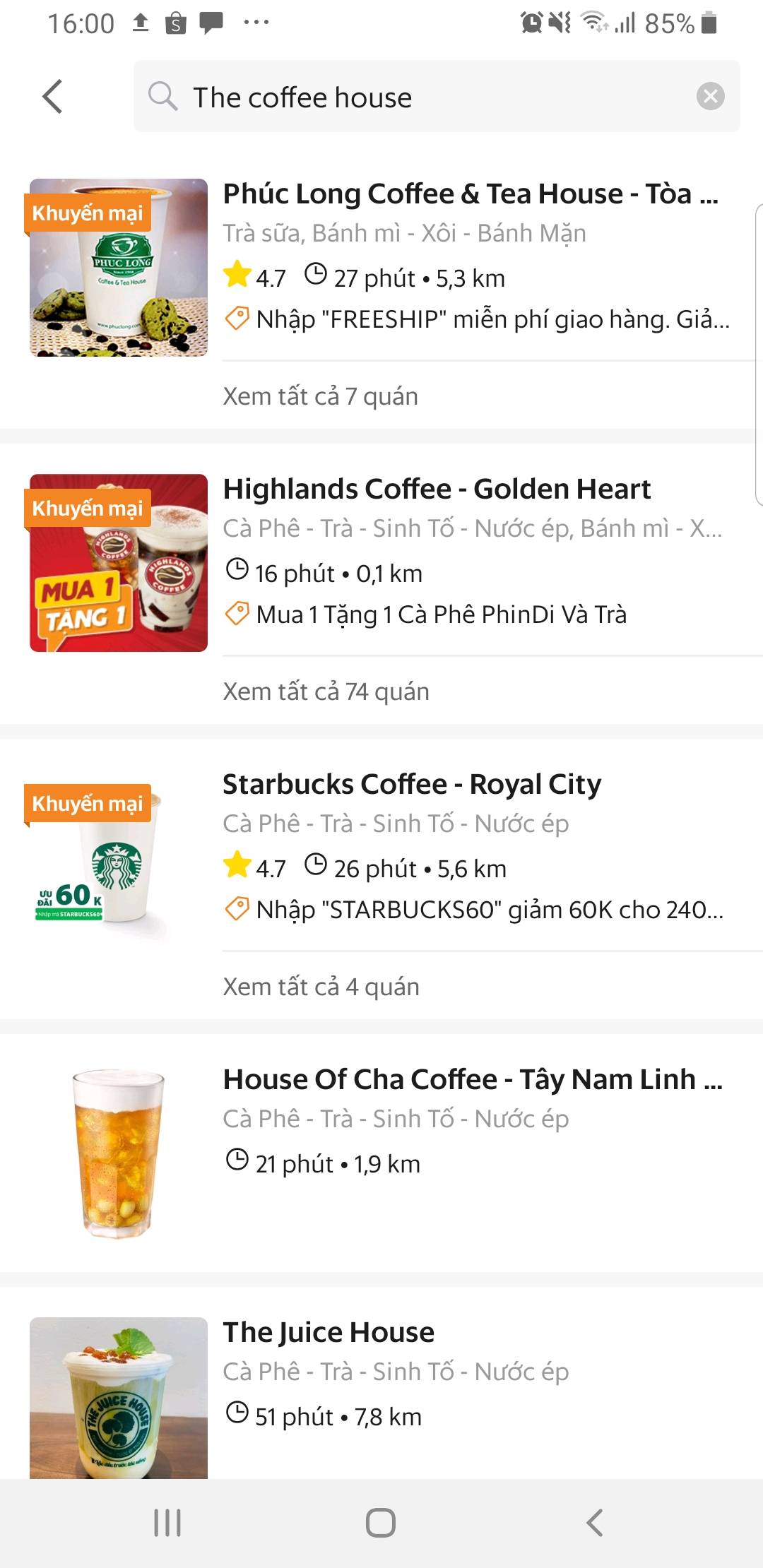View all 74 Highlands Coffee outlets

pyautogui.click(x=326, y=691)
